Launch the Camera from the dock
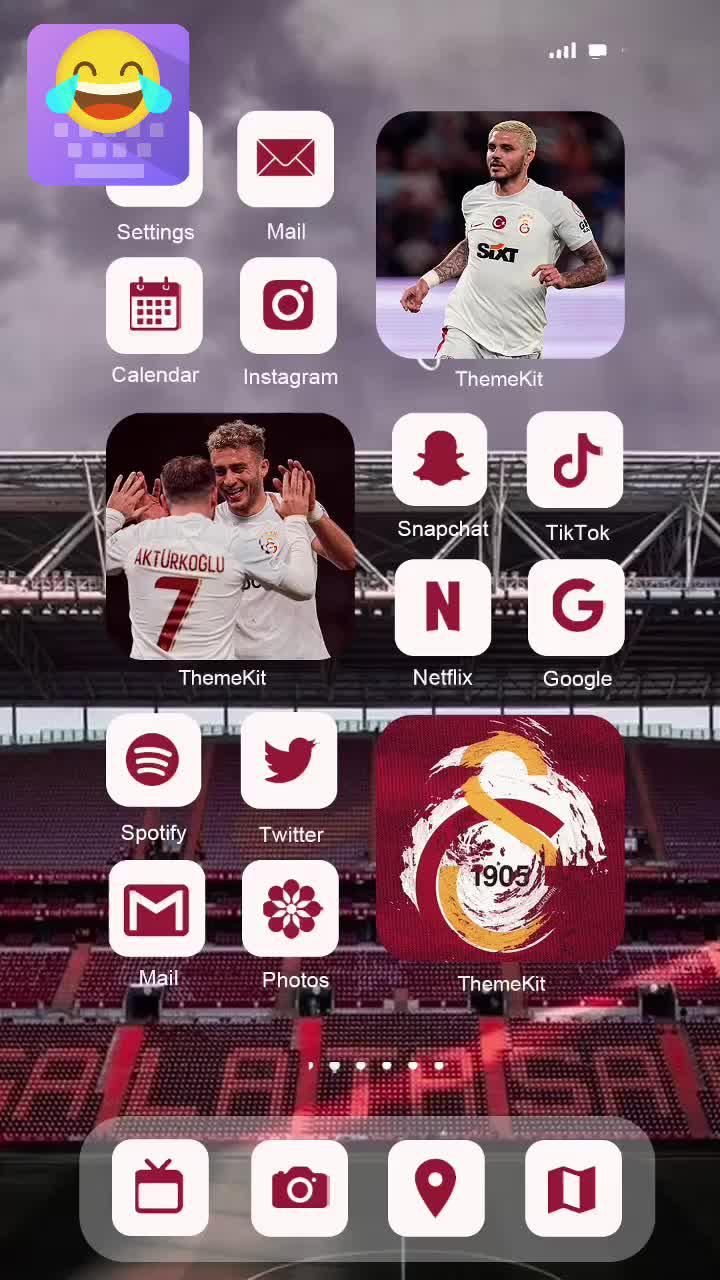This screenshot has height=1280, width=720. click(299, 1188)
